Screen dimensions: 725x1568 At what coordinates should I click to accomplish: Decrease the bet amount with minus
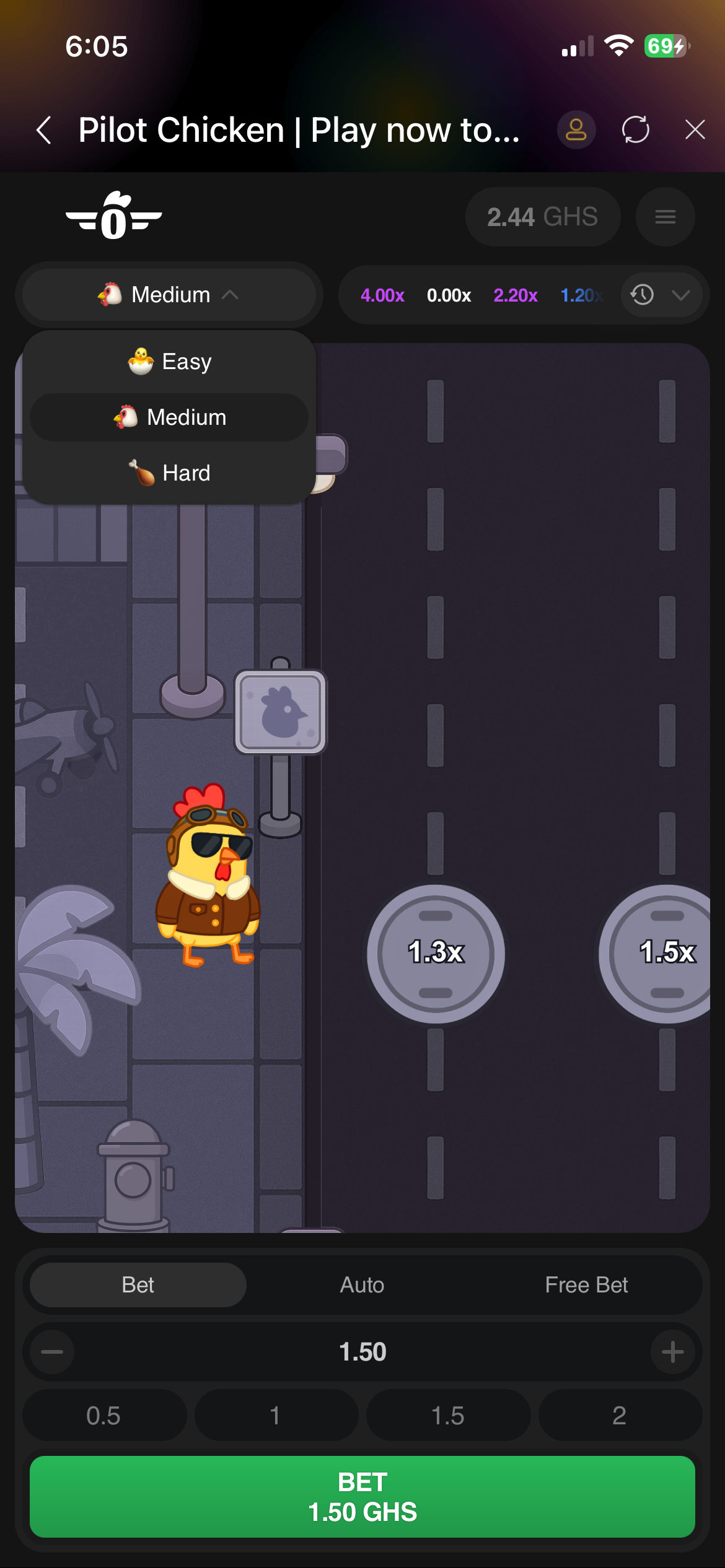point(52,1352)
